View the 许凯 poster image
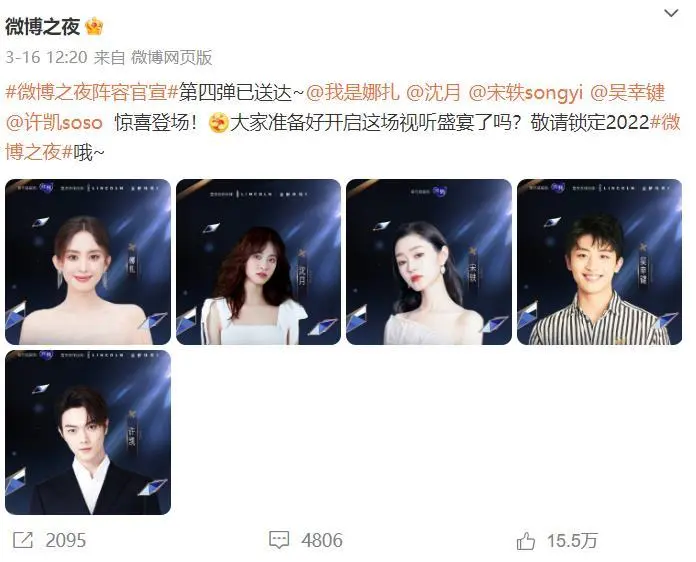696x562 pixels. (x=87, y=432)
